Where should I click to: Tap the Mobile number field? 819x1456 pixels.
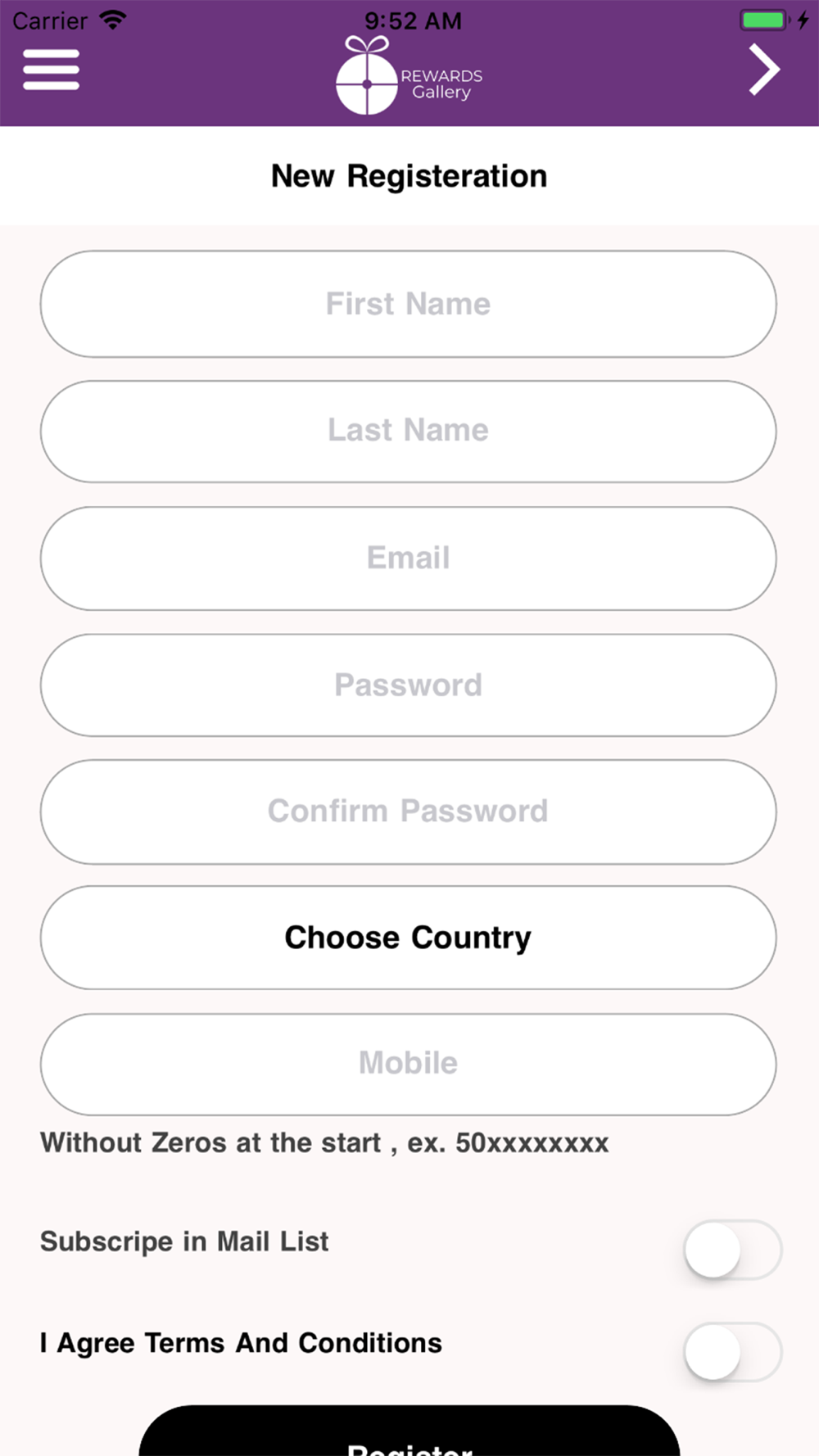point(408,1064)
